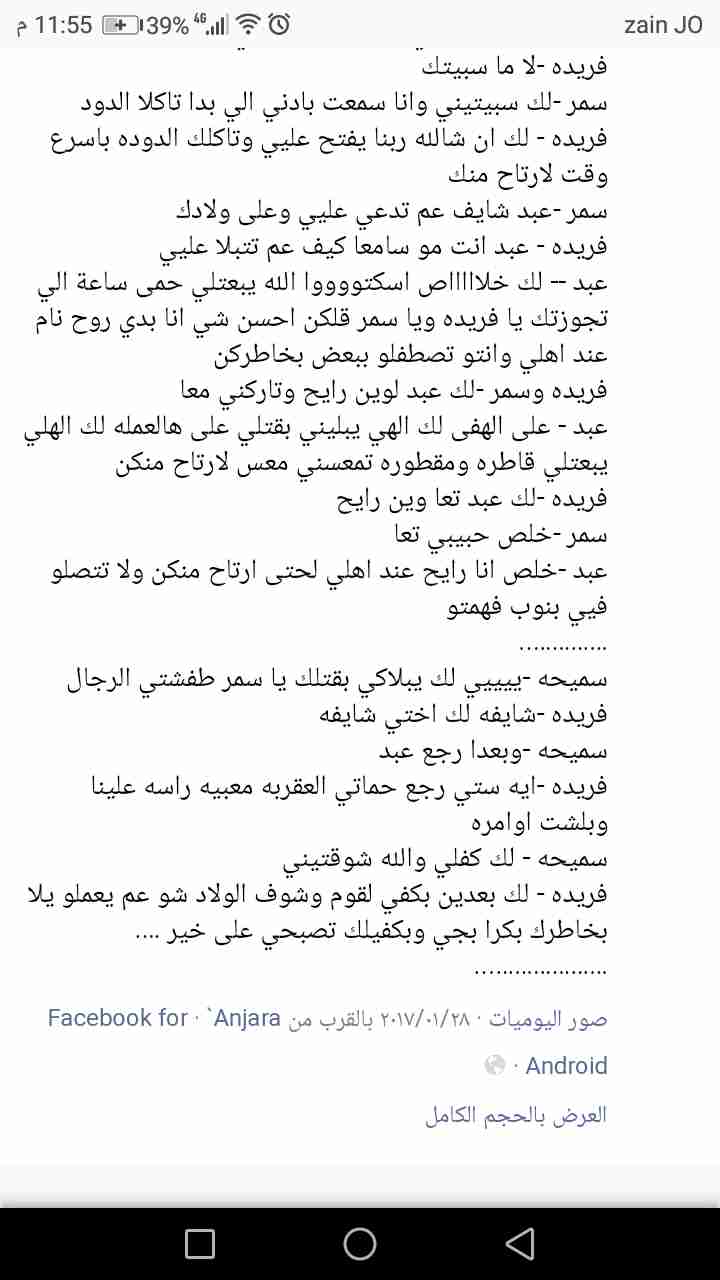This screenshot has height=1280, width=720.
Task: Go back using the system back button
Action: click(519, 1243)
